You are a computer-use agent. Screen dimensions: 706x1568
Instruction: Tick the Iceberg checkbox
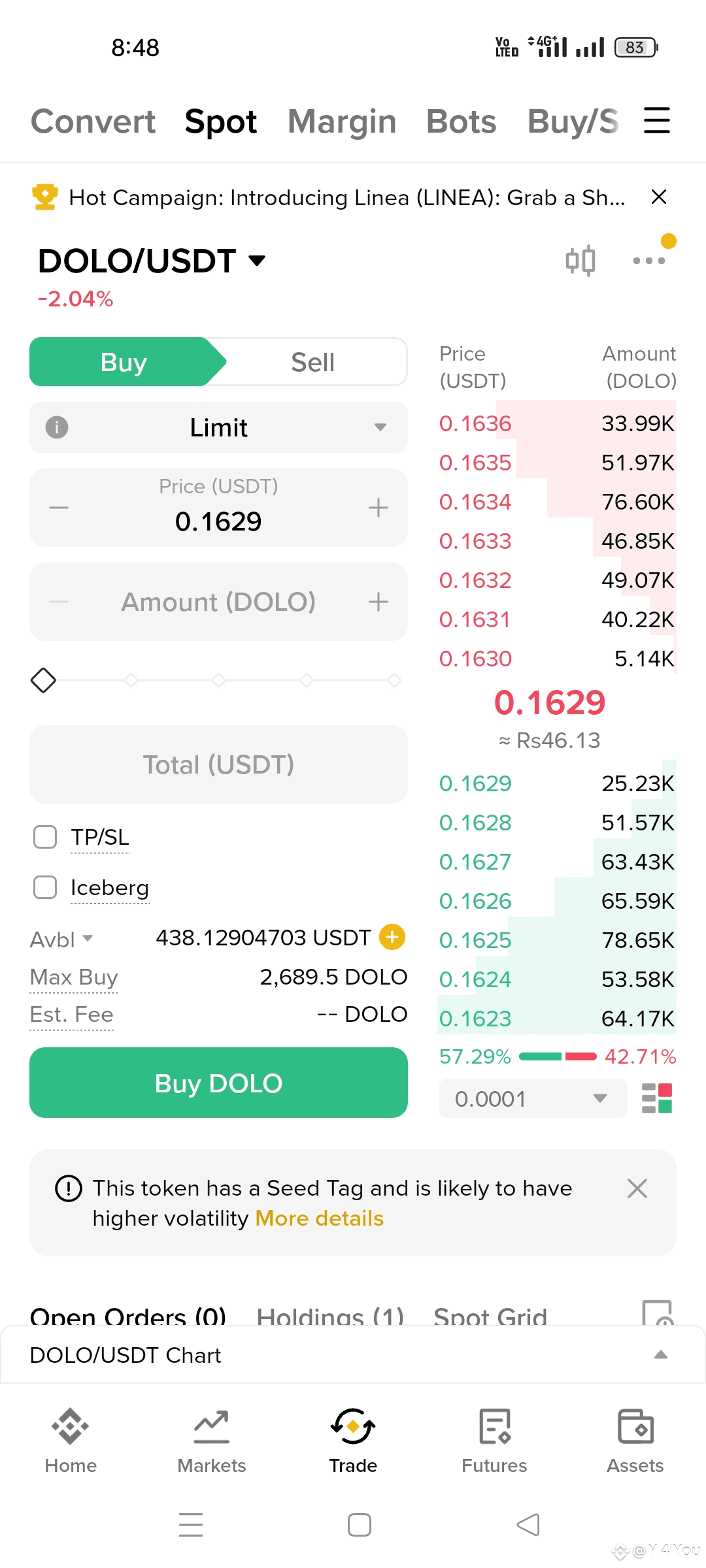click(x=45, y=887)
